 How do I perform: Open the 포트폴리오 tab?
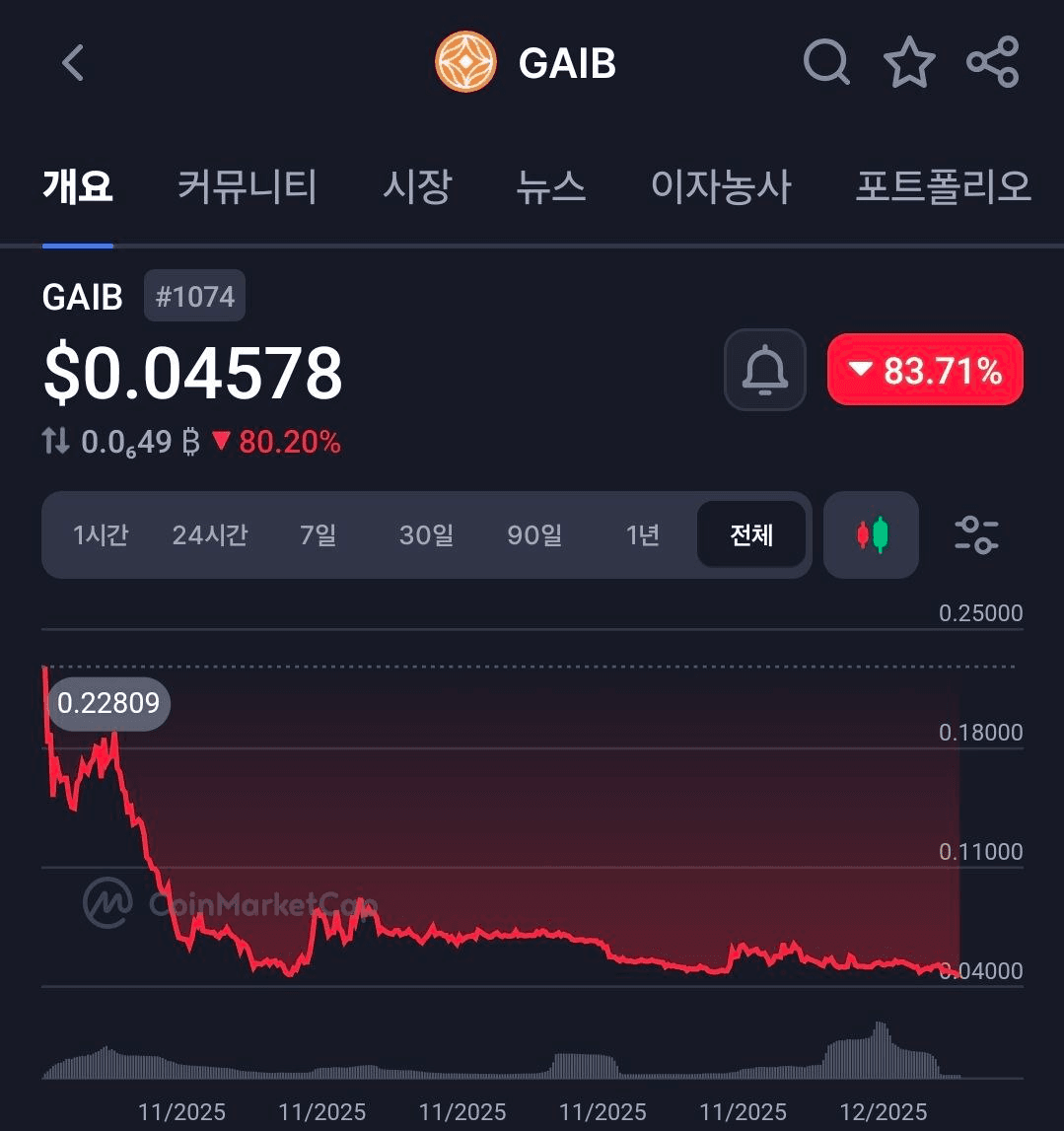tap(943, 185)
